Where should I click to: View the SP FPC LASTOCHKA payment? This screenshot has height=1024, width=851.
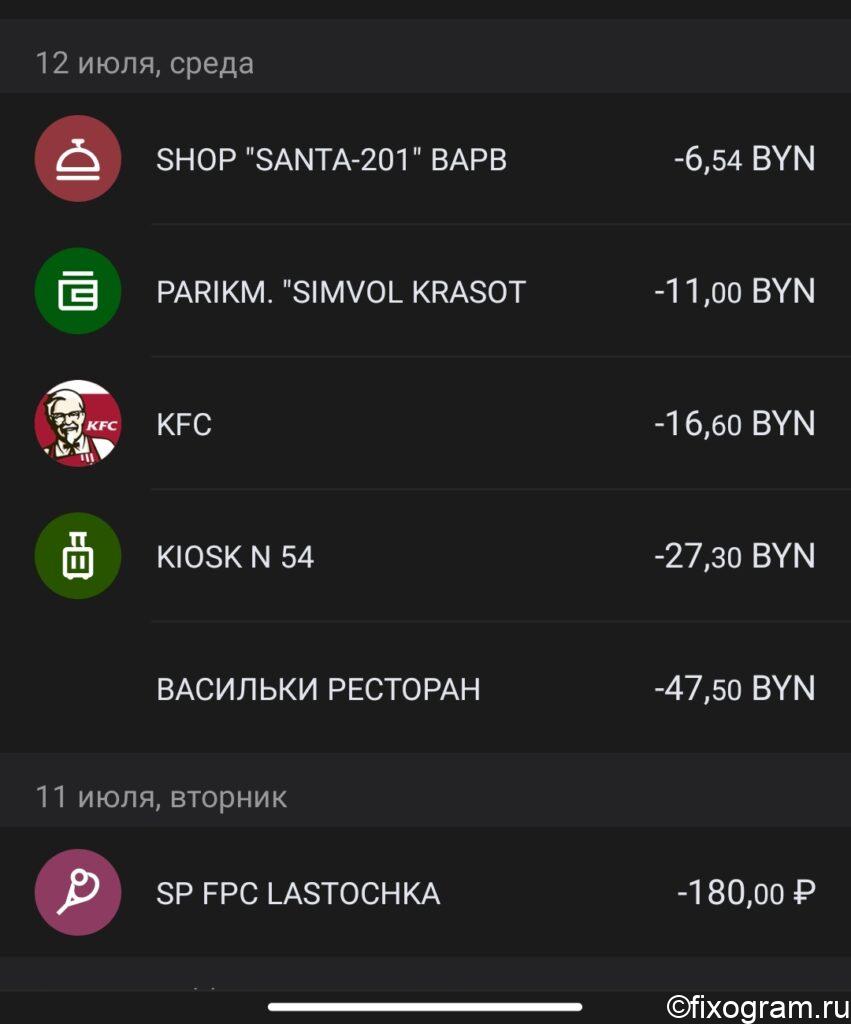[425, 892]
